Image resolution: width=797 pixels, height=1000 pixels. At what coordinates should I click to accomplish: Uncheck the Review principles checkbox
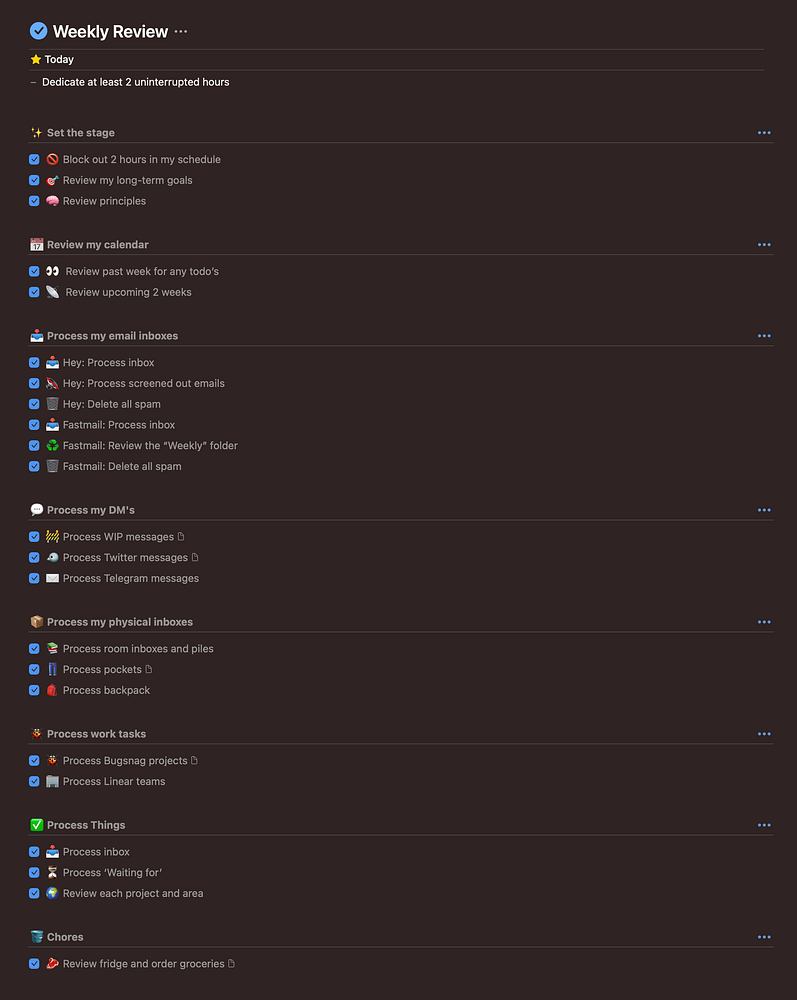click(34, 201)
